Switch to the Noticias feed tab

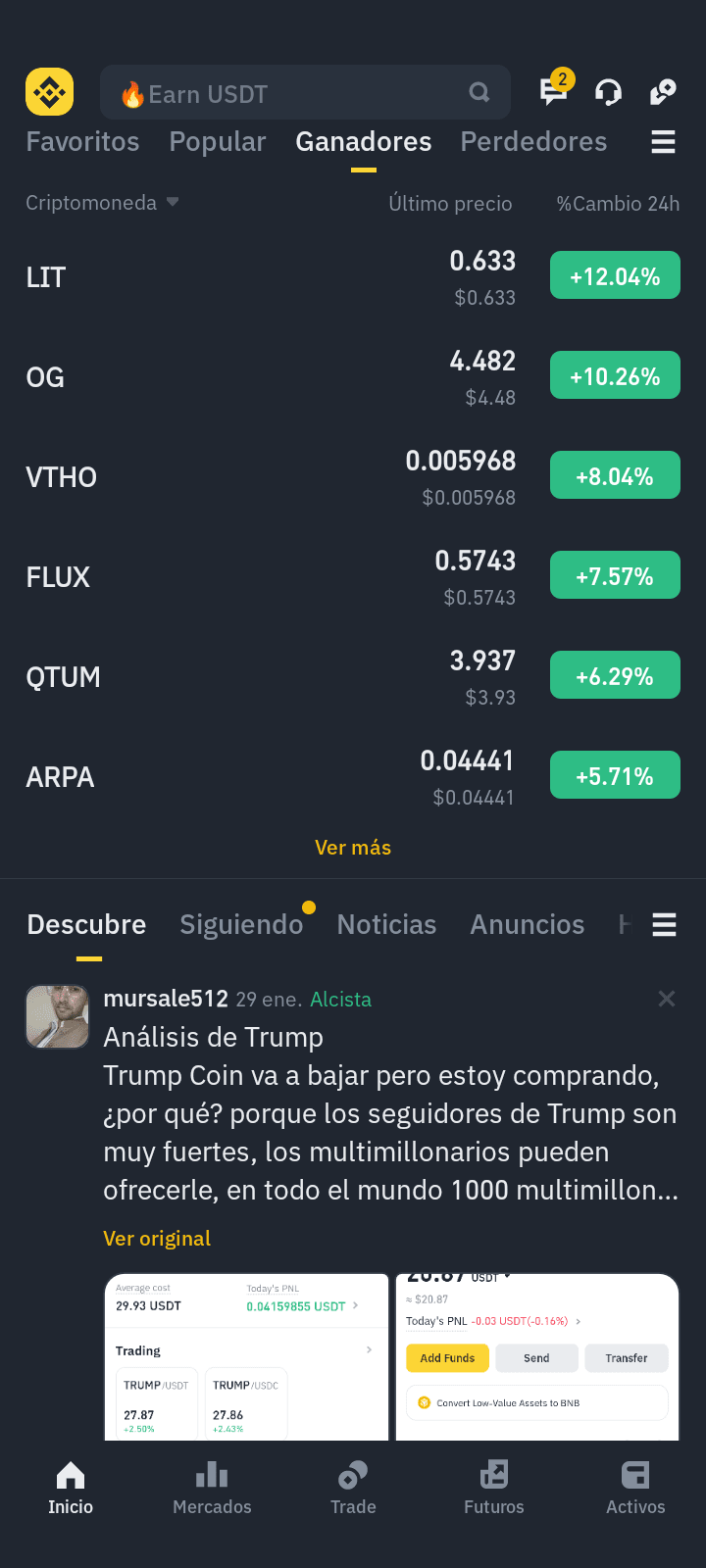(x=386, y=924)
